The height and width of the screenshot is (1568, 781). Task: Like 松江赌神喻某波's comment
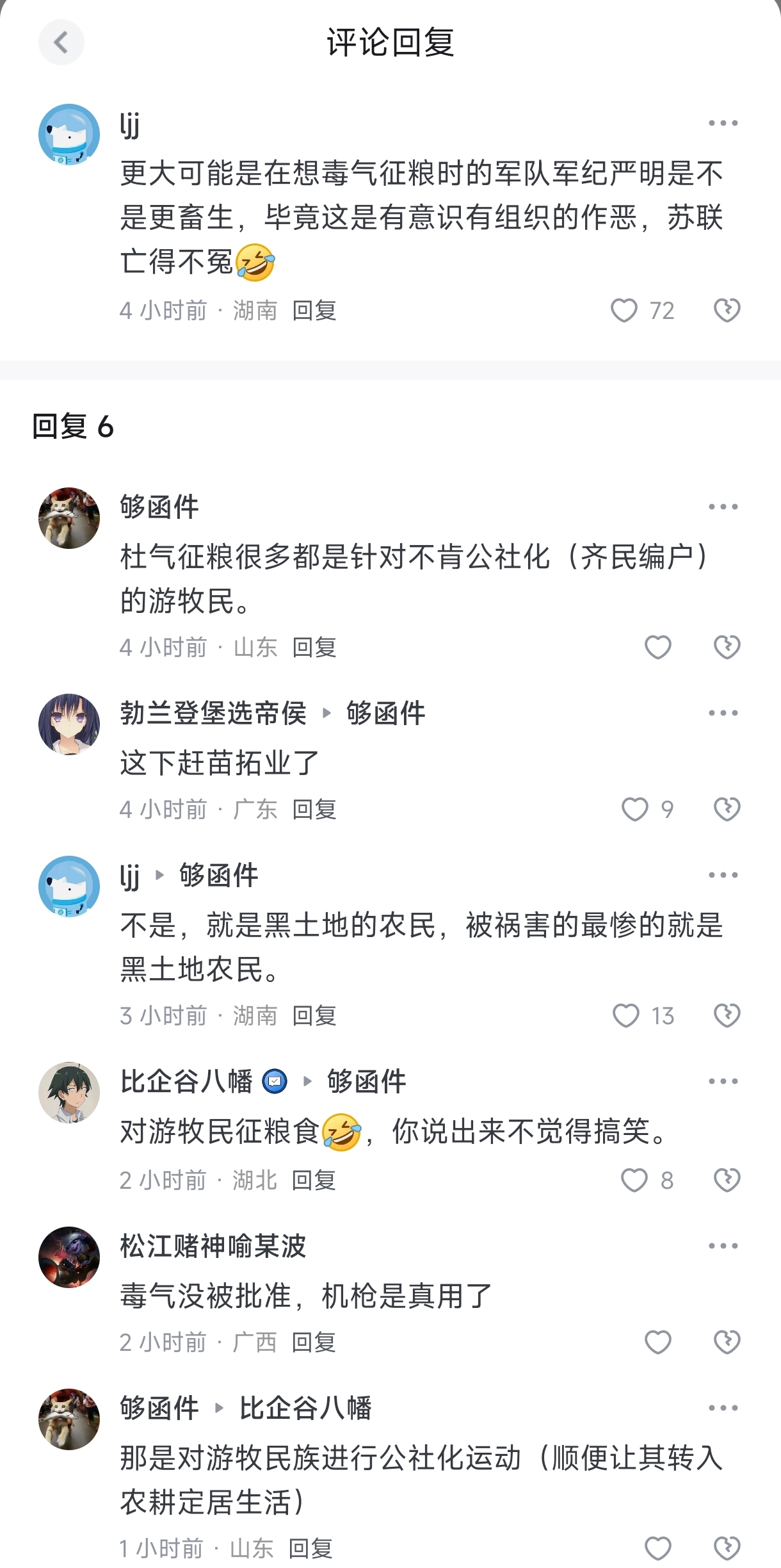click(x=657, y=1342)
